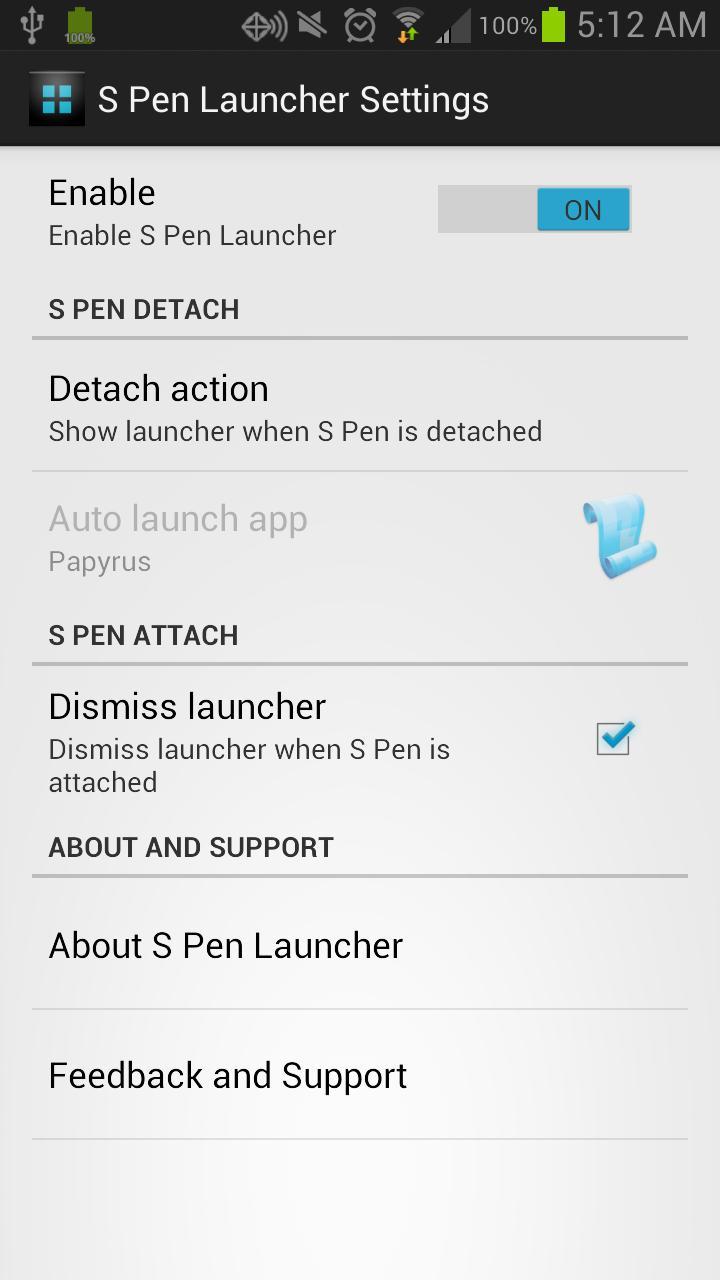Switch the Enable S Pen Launcher toggle off
720x1280 pixels.
(534, 210)
